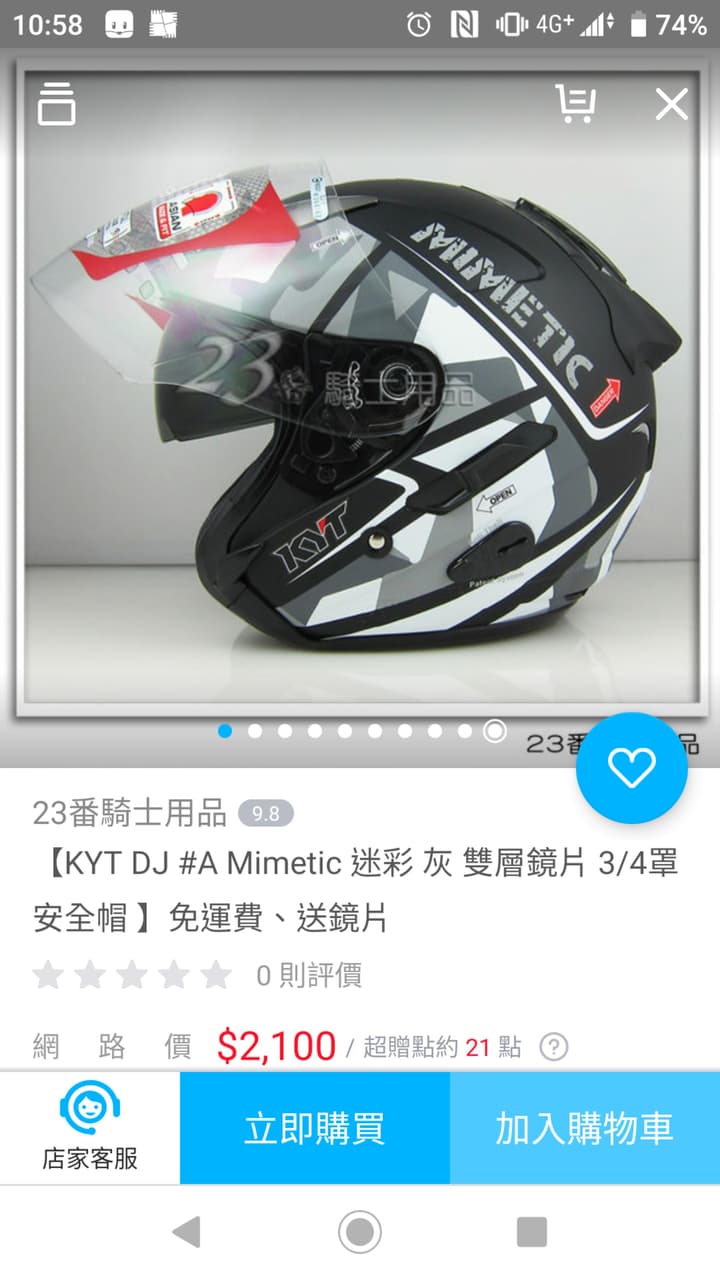Select the last carousel dot to view final photo
Image resolution: width=720 pixels, height=1280 pixels.
click(x=494, y=731)
